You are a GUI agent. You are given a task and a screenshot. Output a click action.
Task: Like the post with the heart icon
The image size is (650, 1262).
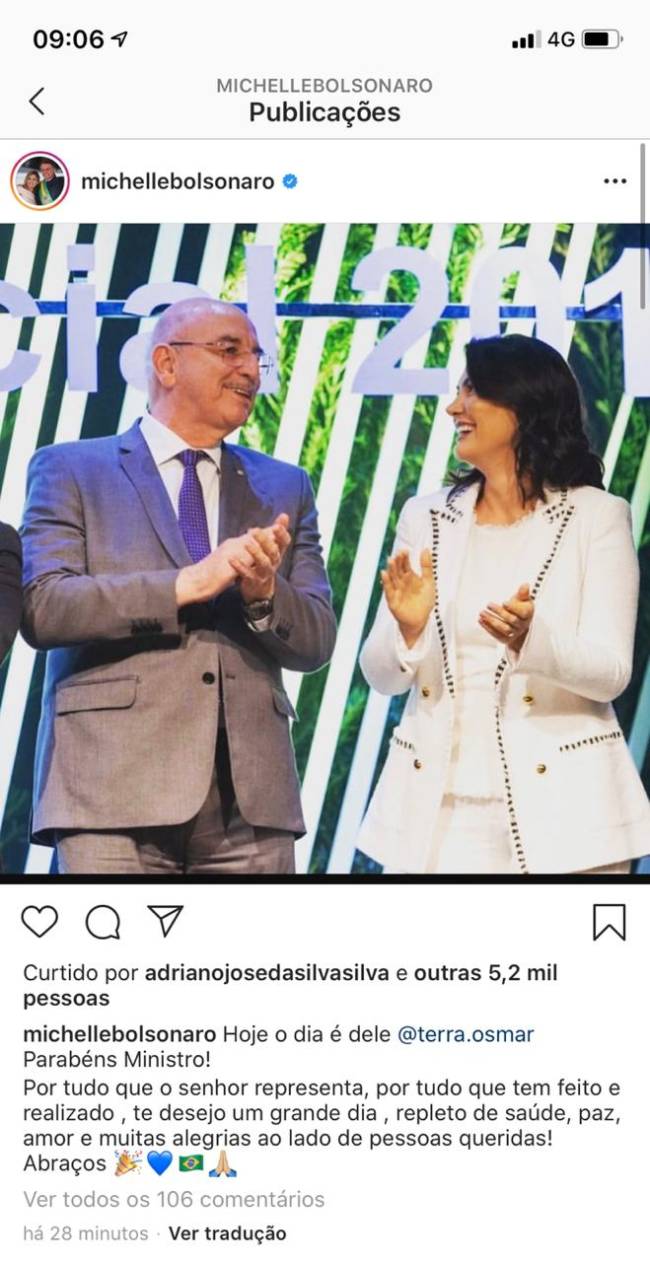click(x=39, y=921)
